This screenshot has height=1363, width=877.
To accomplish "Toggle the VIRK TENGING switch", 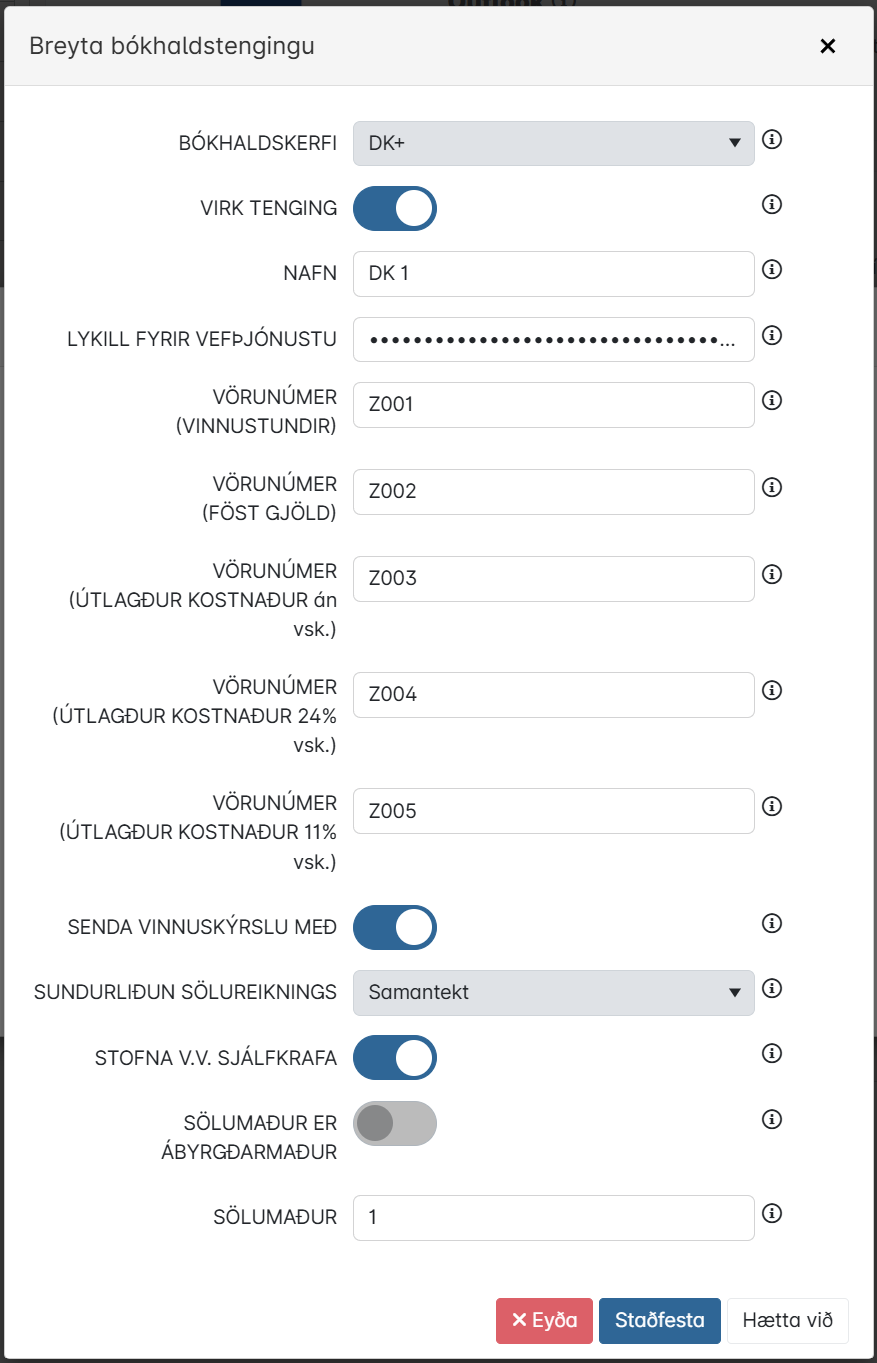I will click(x=395, y=208).
